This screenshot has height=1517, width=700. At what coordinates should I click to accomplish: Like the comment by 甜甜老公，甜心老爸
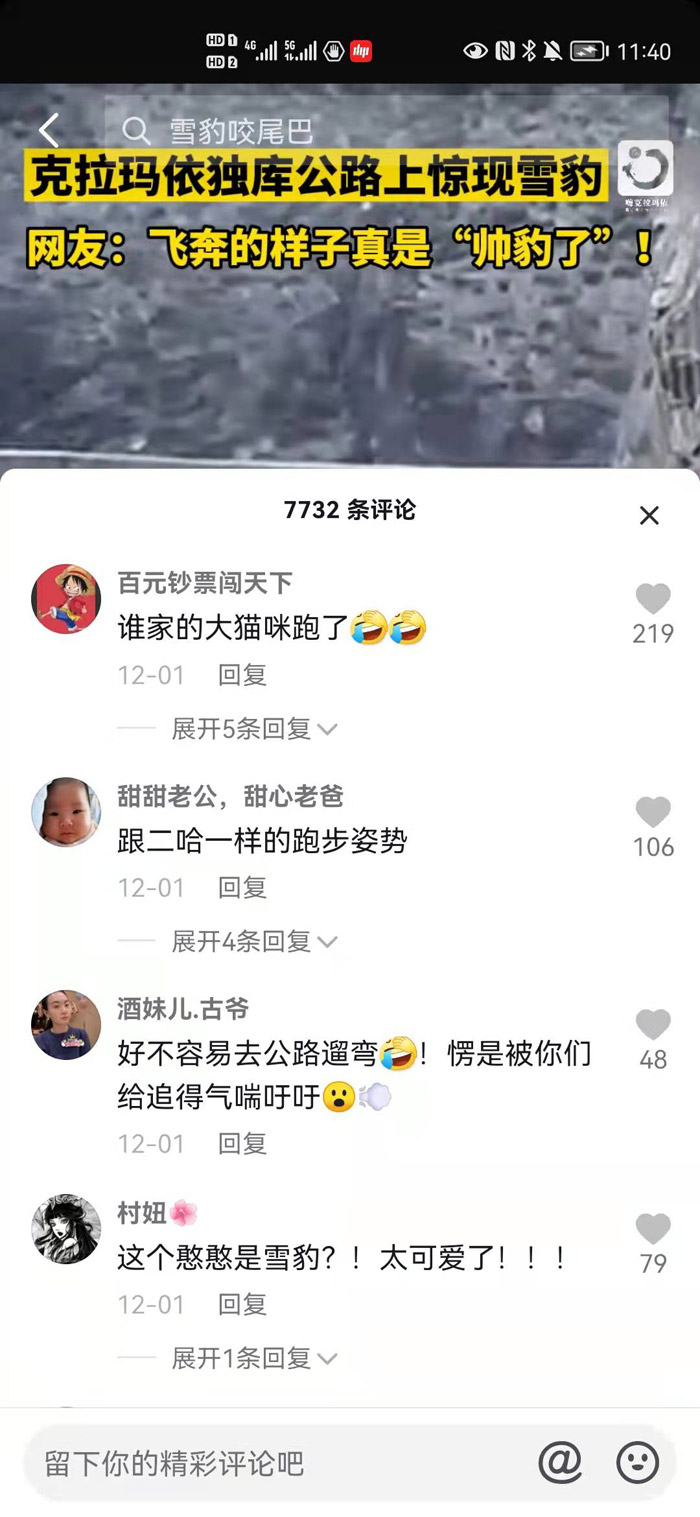653,813
